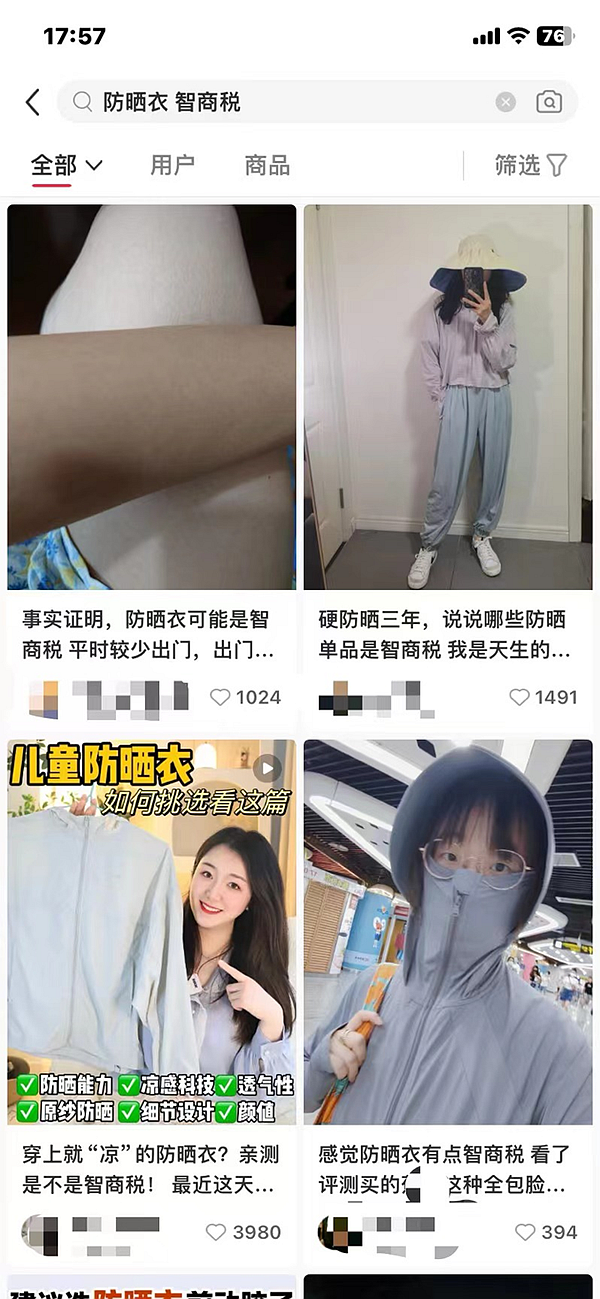
Task: Switch to the 用户 tab
Action: pyautogui.click(x=172, y=165)
